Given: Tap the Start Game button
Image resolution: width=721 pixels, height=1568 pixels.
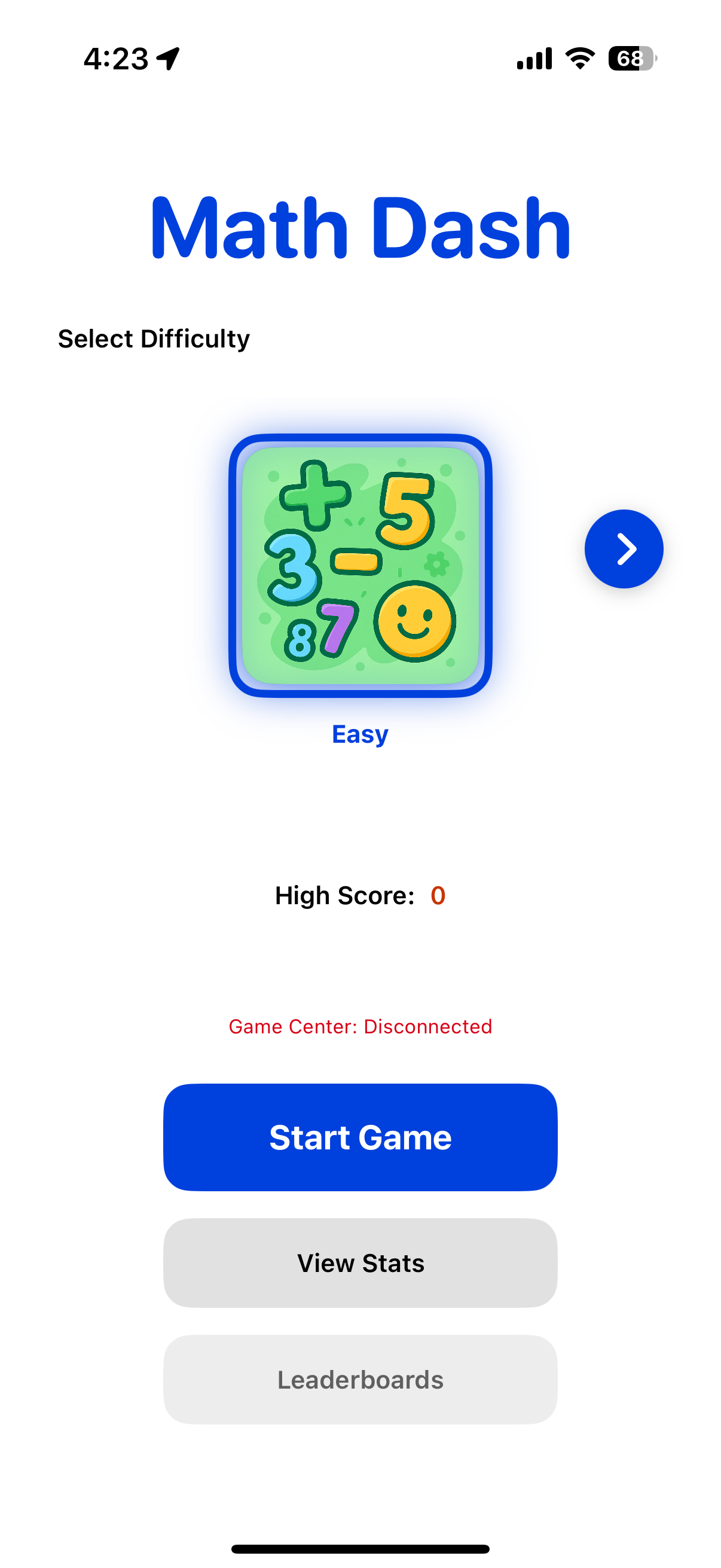Looking at the screenshot, I should 360,1137.
